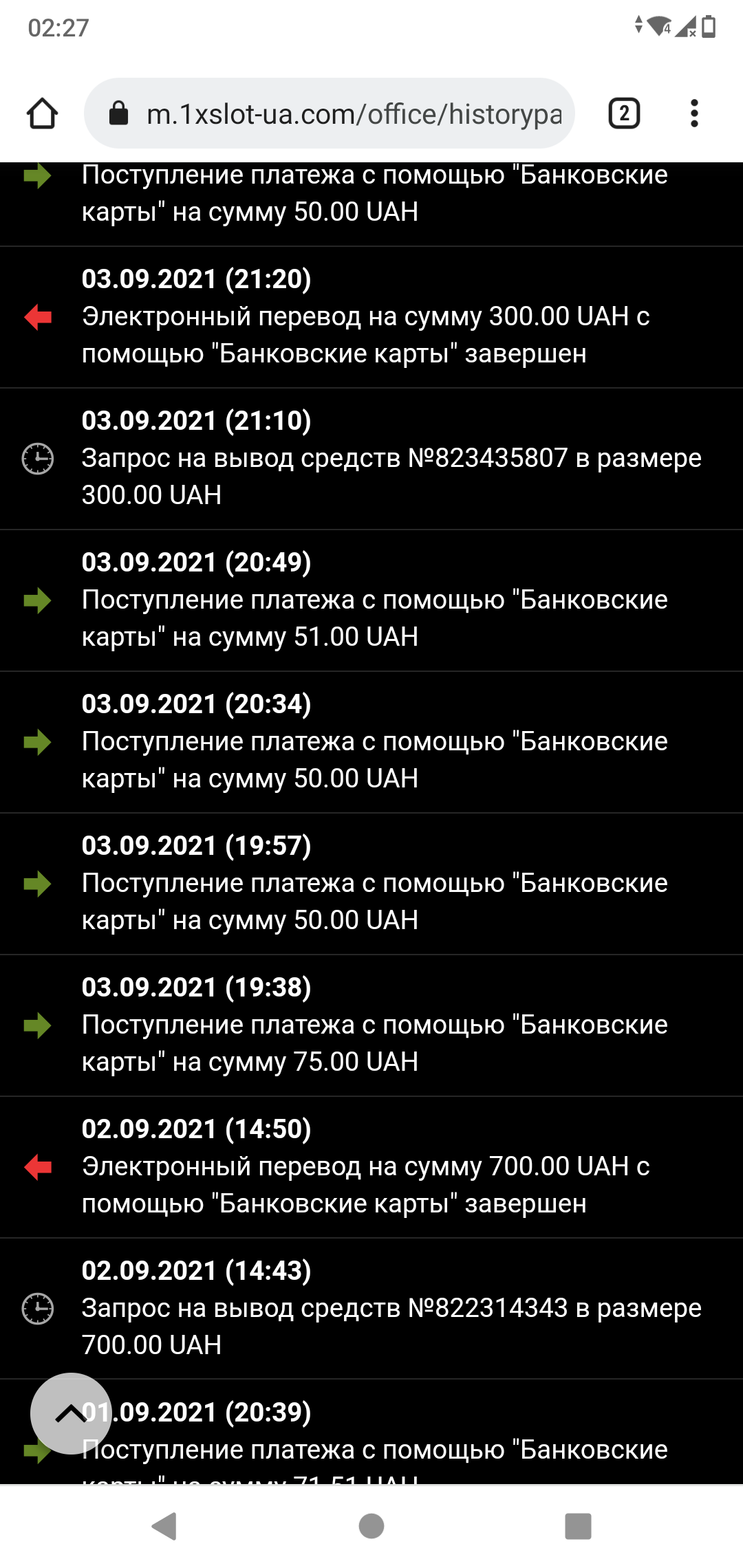
Task: Go to the browser home page
Action: click(x=42, y=113)
